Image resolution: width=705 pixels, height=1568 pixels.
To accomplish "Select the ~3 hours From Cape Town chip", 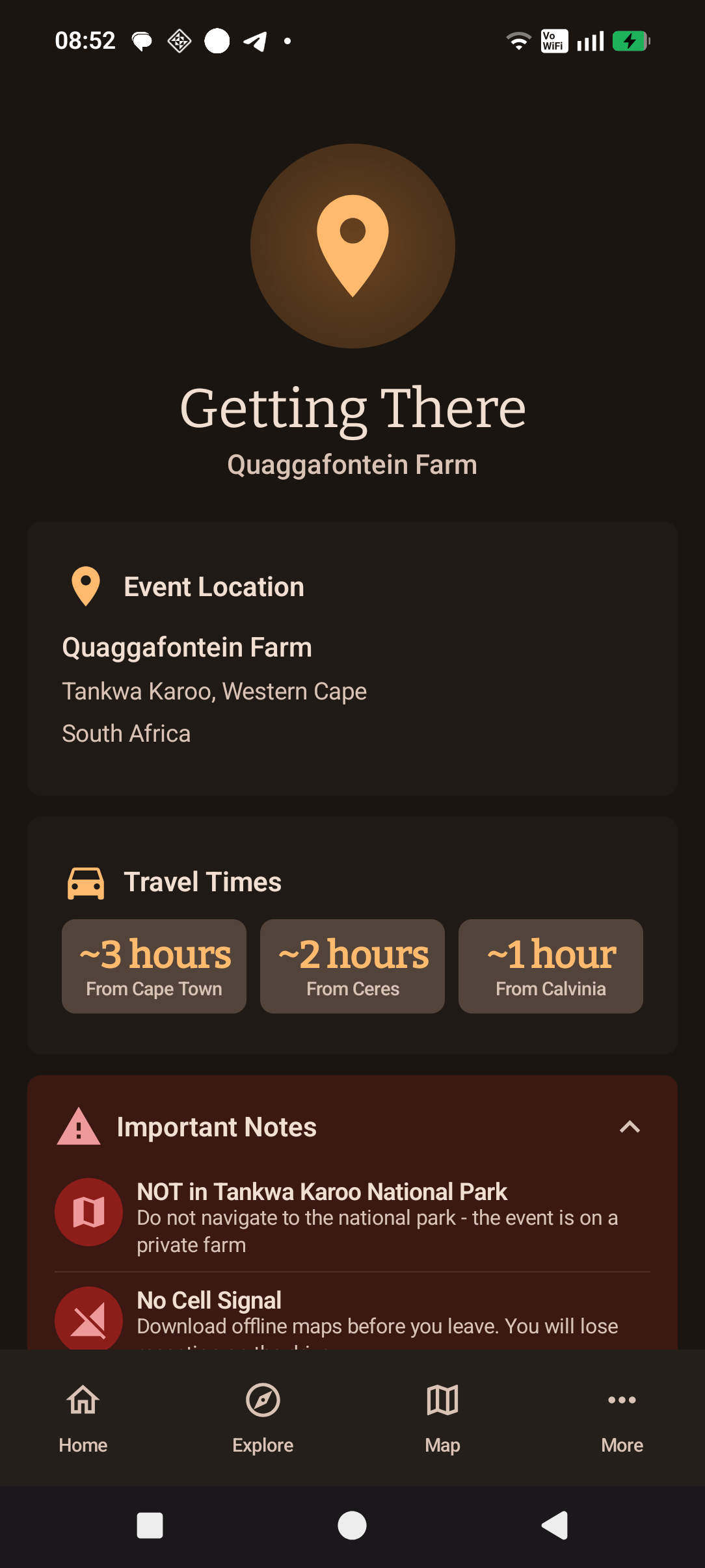I will click(x=153, y=966).
